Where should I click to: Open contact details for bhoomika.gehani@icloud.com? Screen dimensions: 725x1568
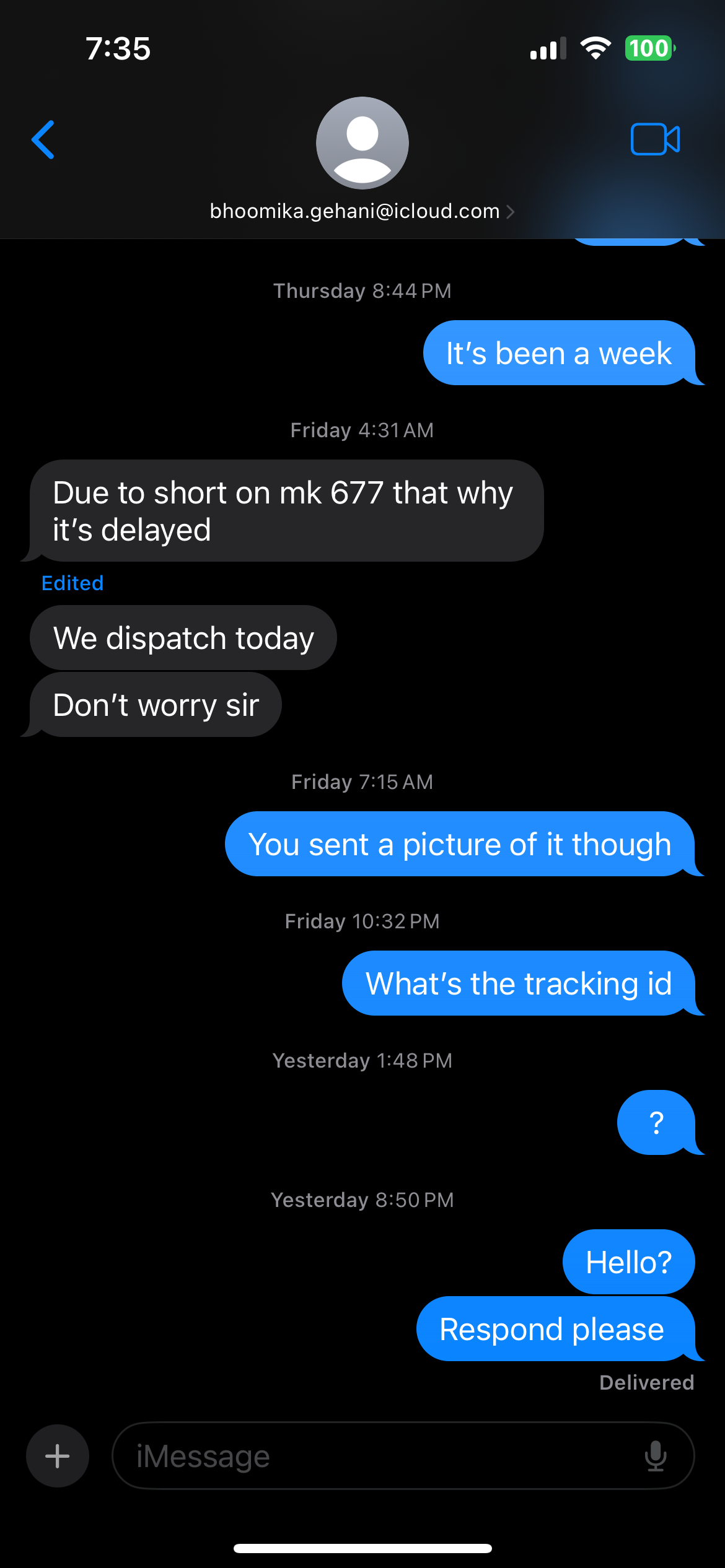[362, 211]
